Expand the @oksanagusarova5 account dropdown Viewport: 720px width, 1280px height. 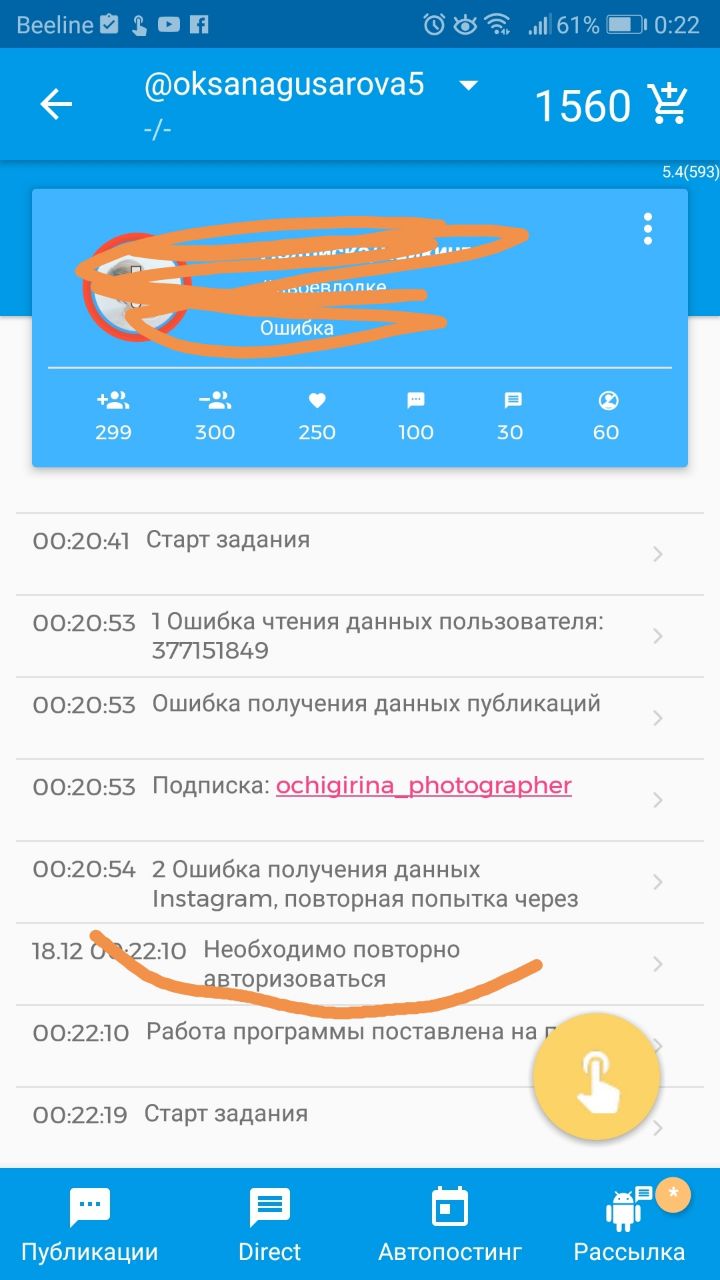(x=468, y=86)
